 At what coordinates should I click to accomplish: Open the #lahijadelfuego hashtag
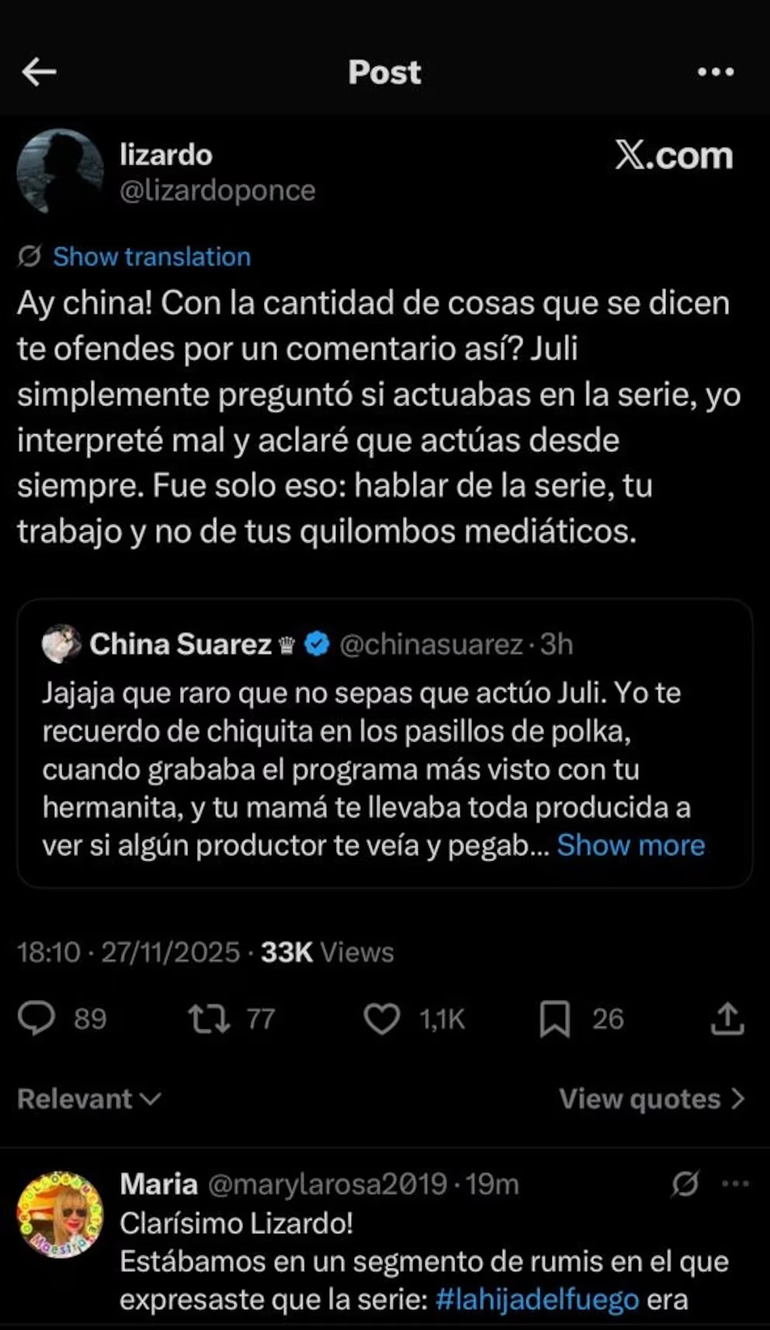(537, 1300)
